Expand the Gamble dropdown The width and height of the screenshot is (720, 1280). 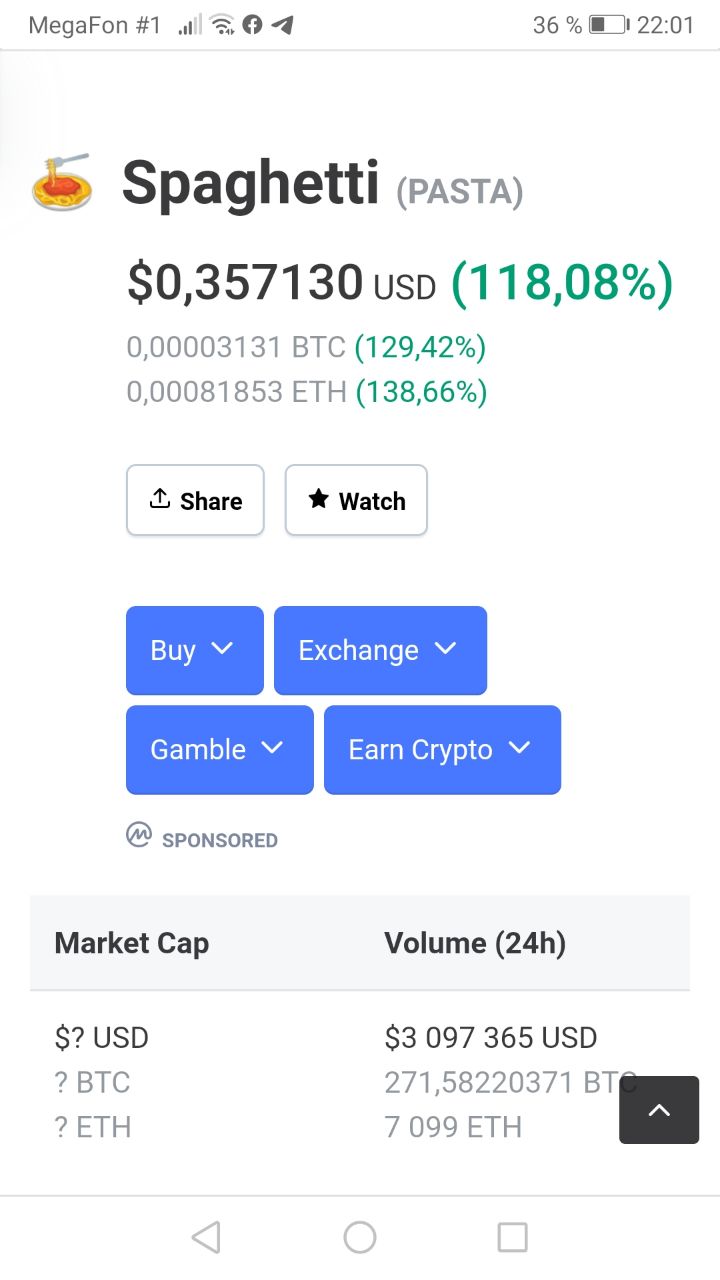point(220,750)
